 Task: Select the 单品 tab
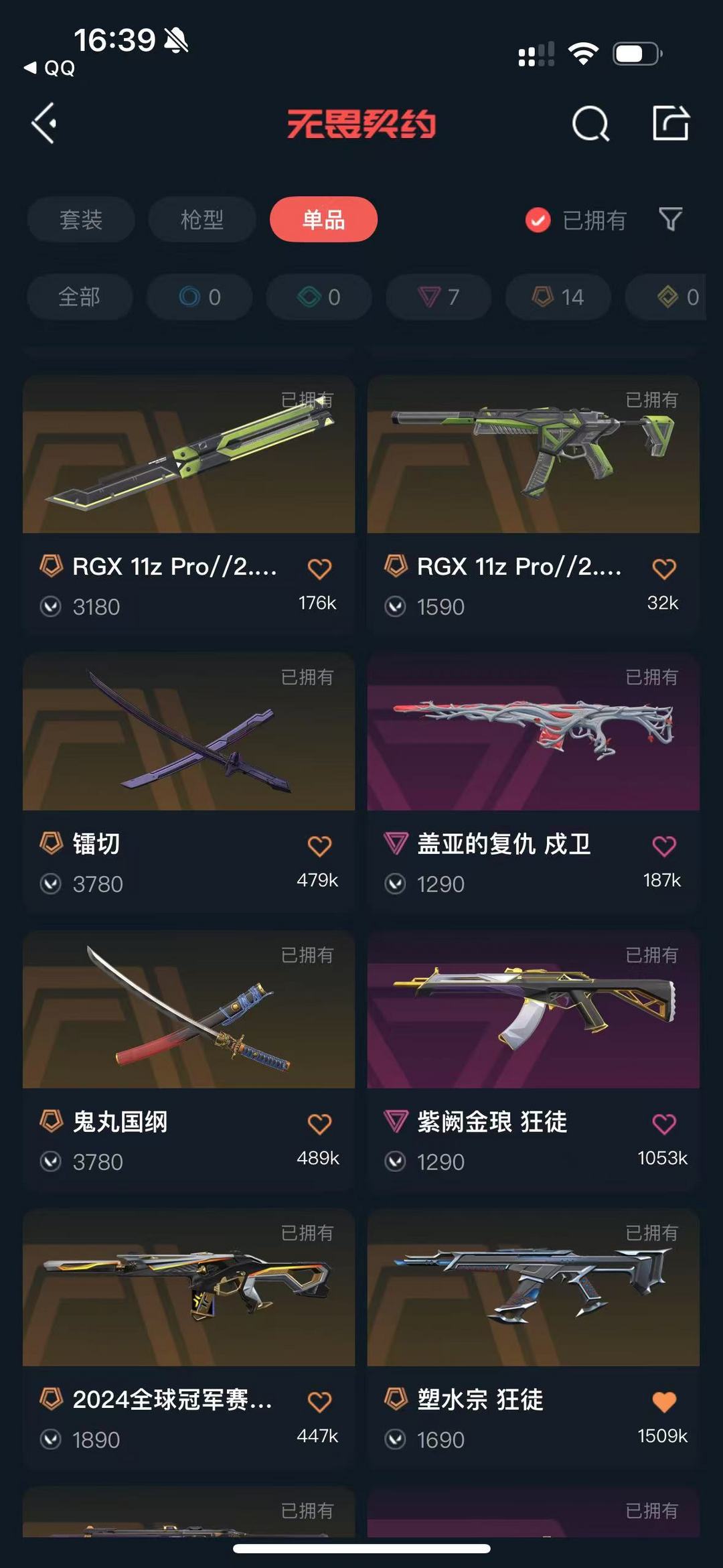click(323, 219)
